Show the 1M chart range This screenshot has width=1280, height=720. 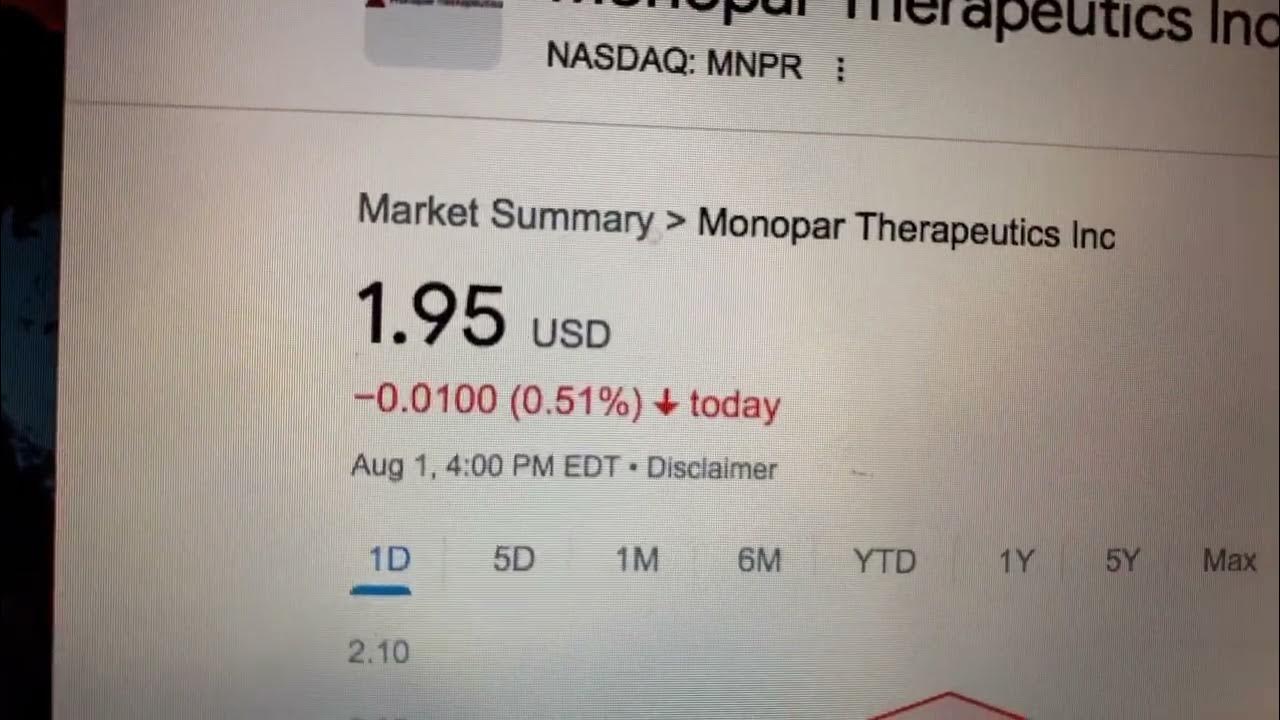[636, 560]
